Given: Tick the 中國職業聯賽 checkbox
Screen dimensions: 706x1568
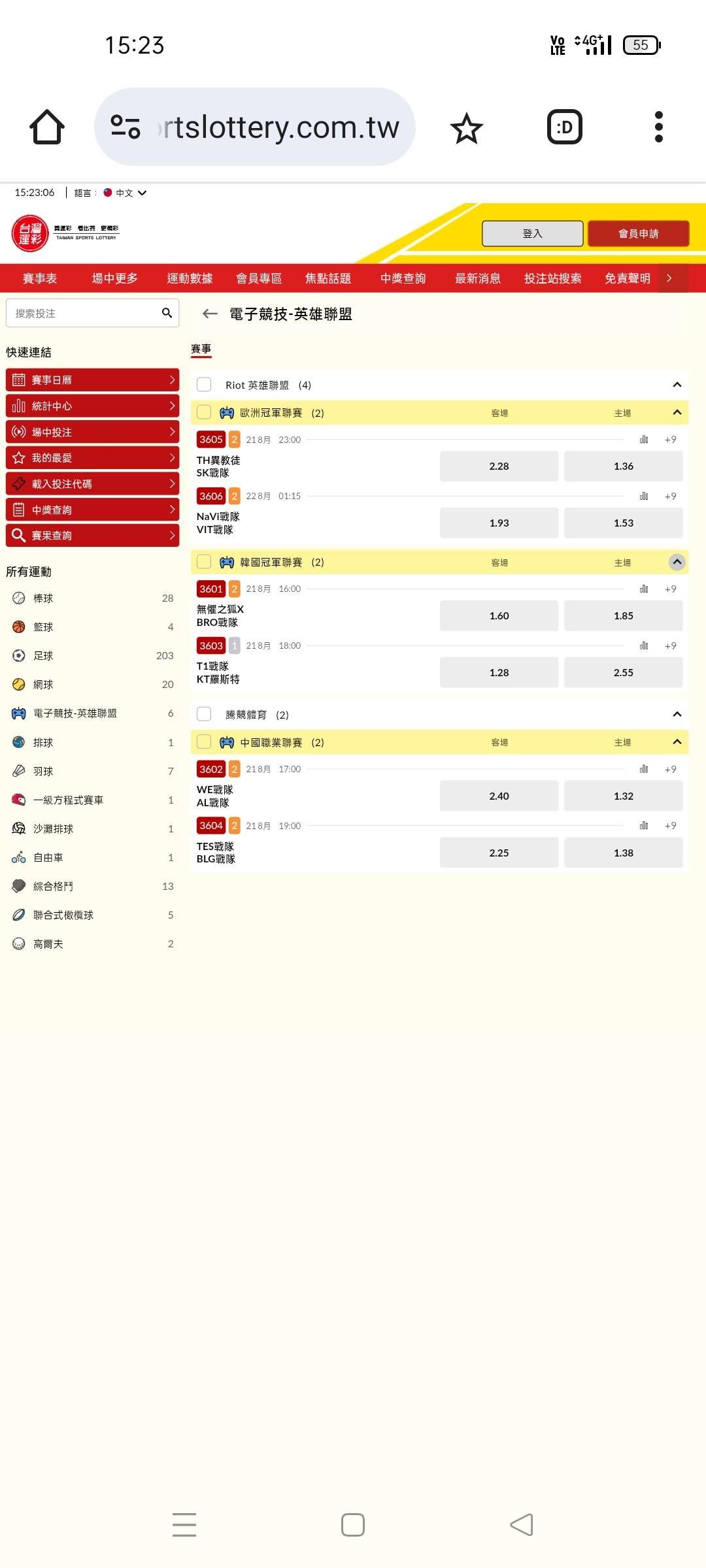Looking at the screenshot, I should click(x=204, y=742).
